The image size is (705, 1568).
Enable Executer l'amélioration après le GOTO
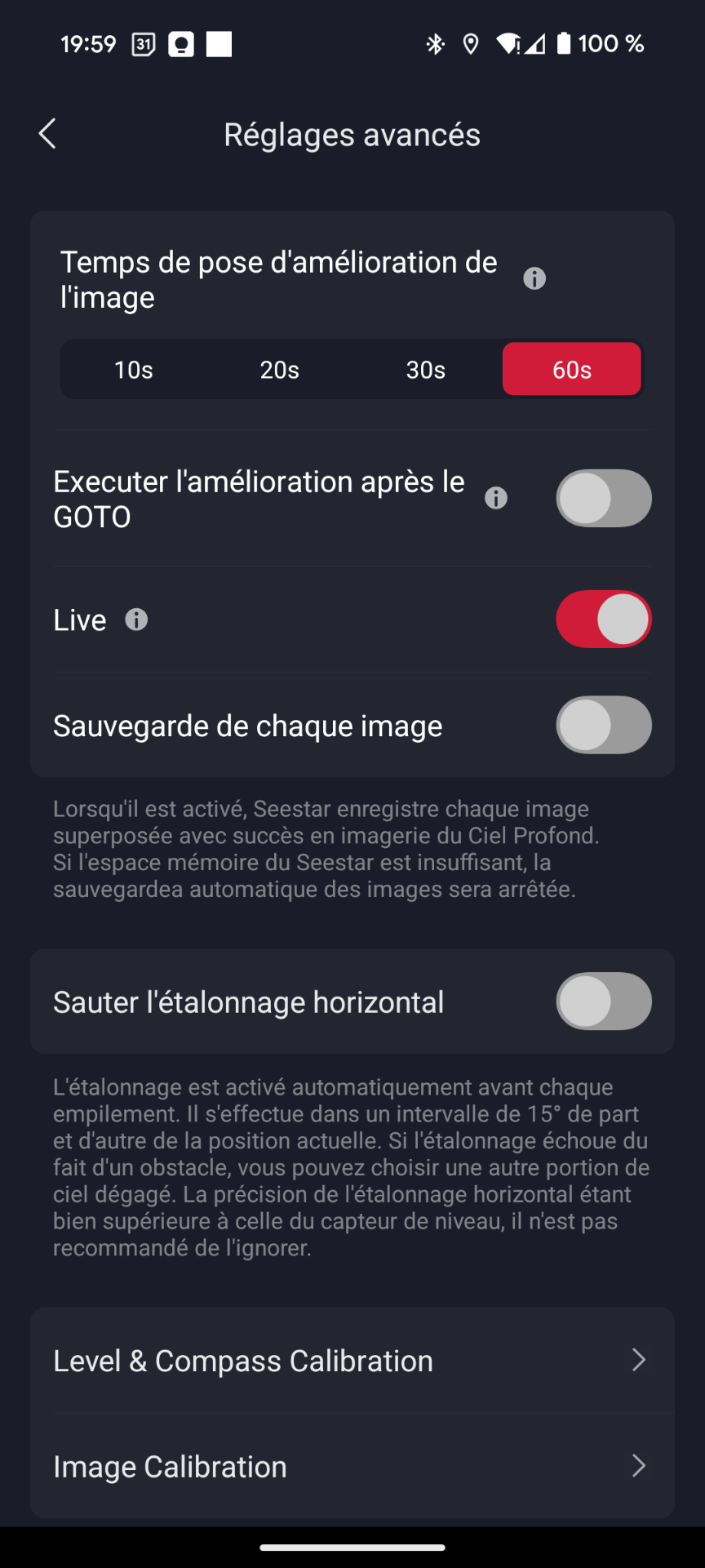(x=604, y=498)
